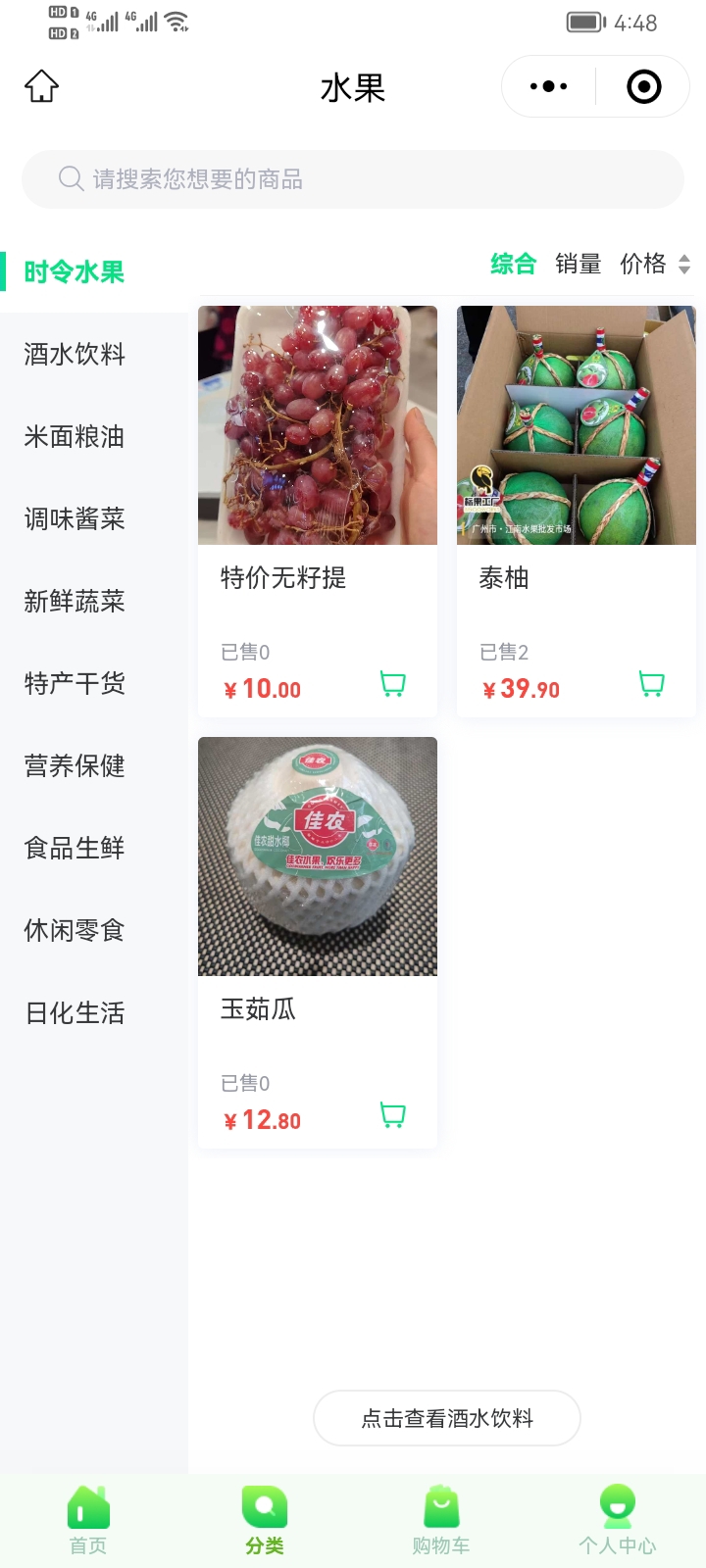Screen dimensions: 706x1568
Task: Tap the circular close capsule icon
Action: [x=643, y=85]
